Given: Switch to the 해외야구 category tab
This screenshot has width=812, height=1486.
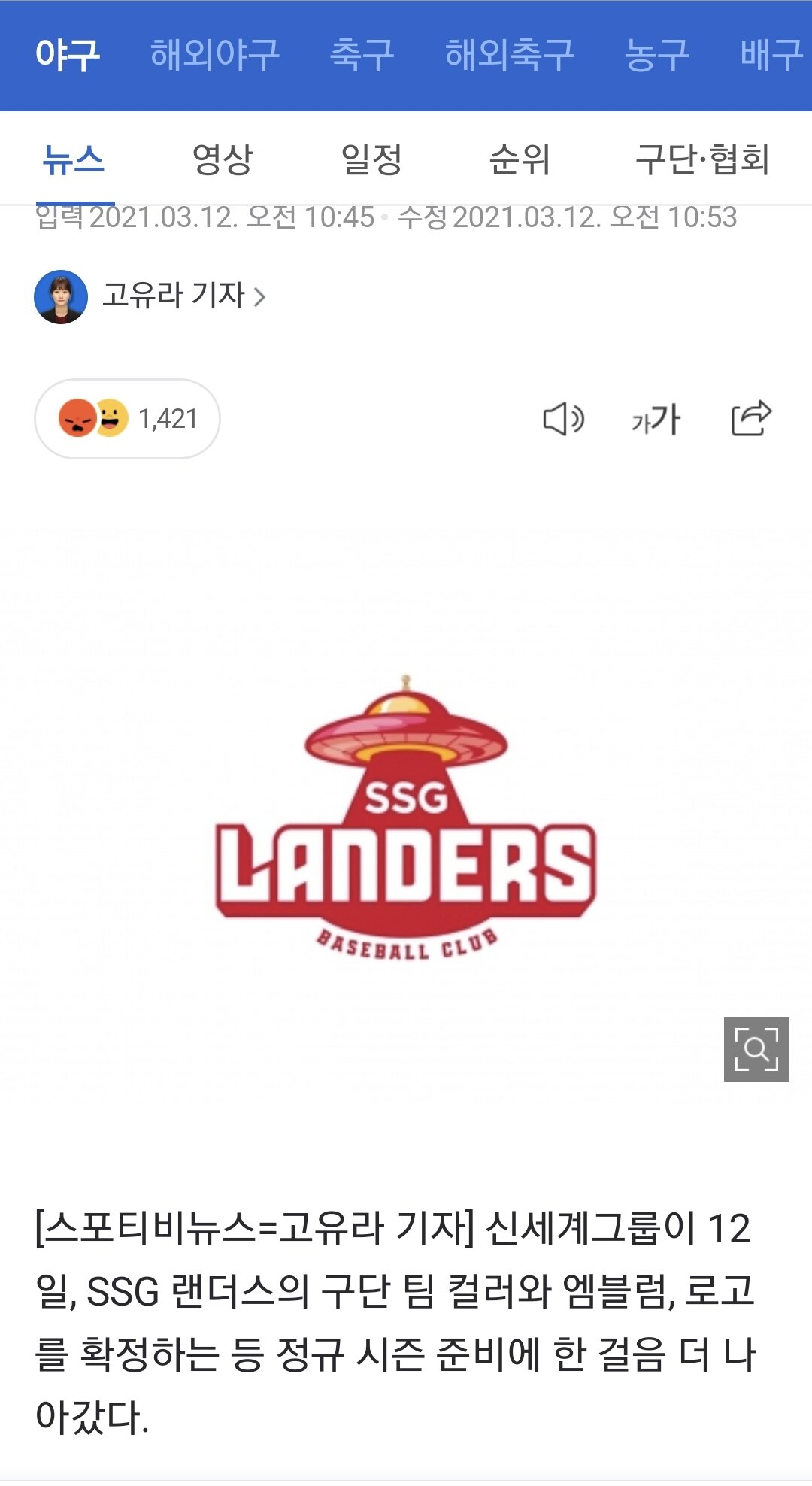Looking at the screenshot, I should [x=215, y=55].
